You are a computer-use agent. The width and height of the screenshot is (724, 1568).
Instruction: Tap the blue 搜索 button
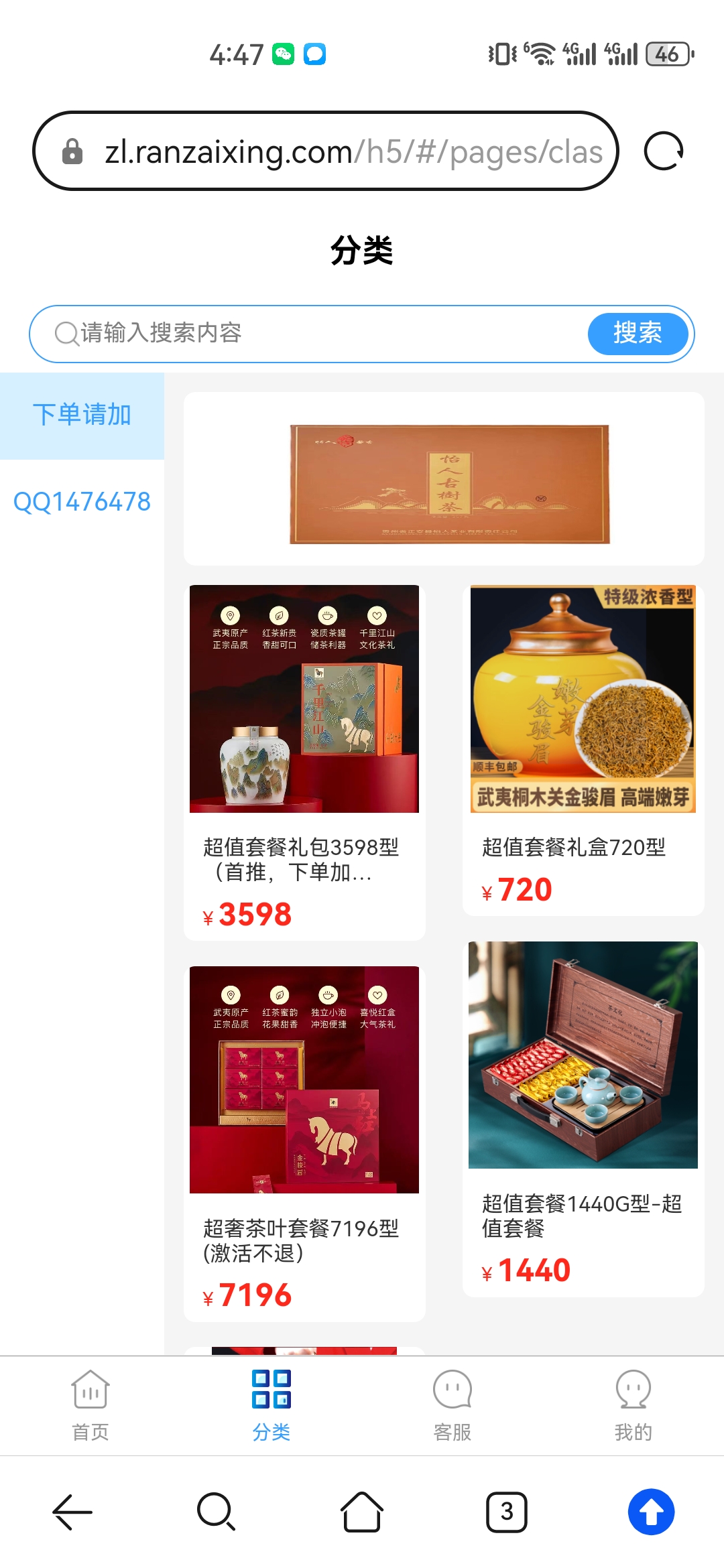click(x=638, y=333)
